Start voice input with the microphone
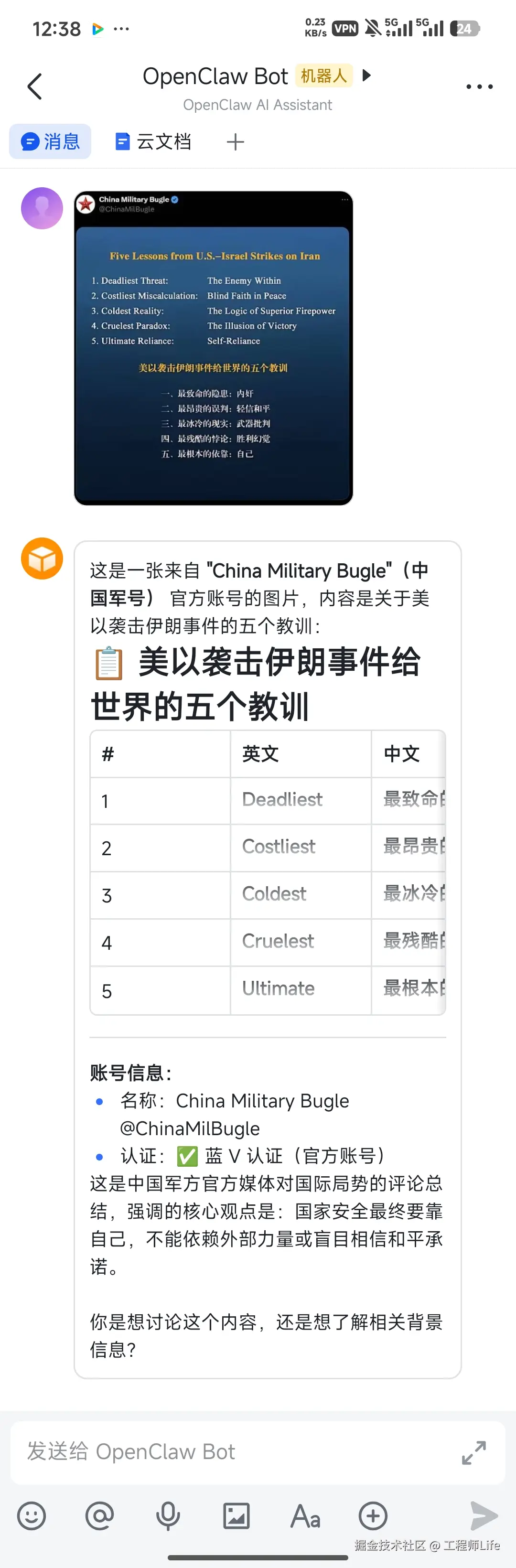 pyautogui.click(x=168, y=1515)
